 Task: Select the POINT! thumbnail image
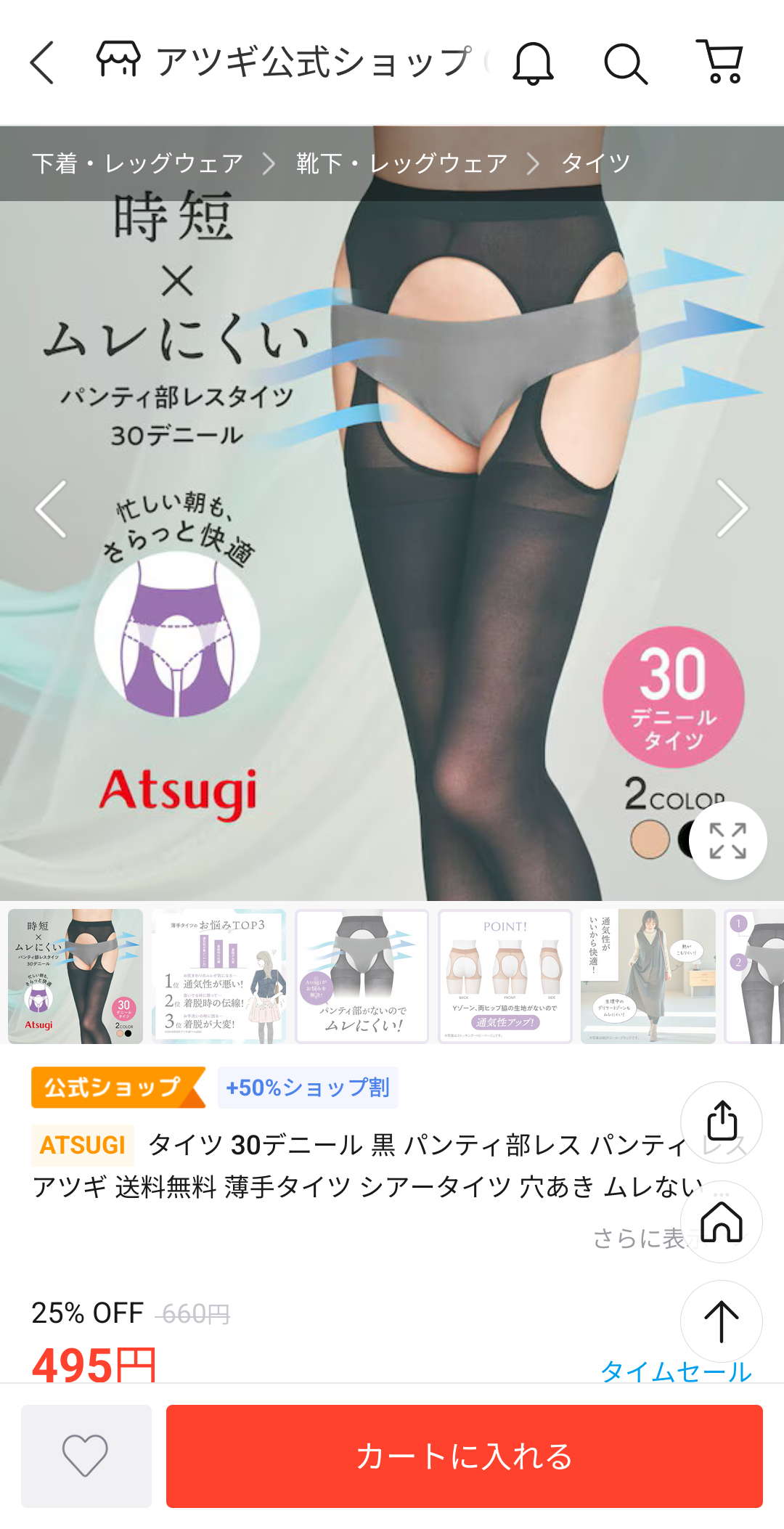coord(505,976)
